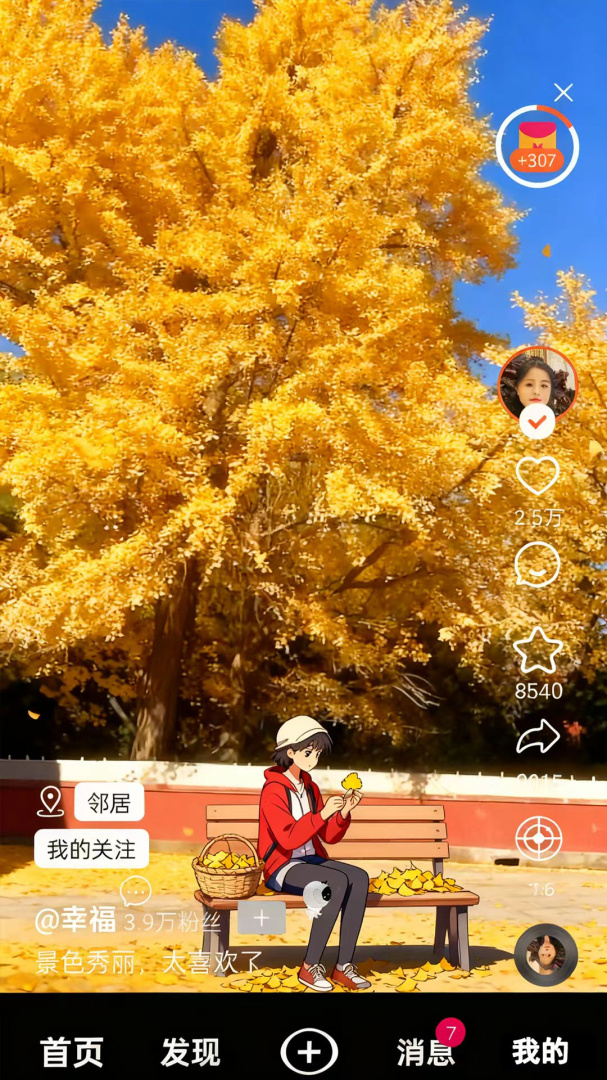Dismiss the red envelope reward widget
Screen dimensions: 607x1080
[x=563, y=93]
